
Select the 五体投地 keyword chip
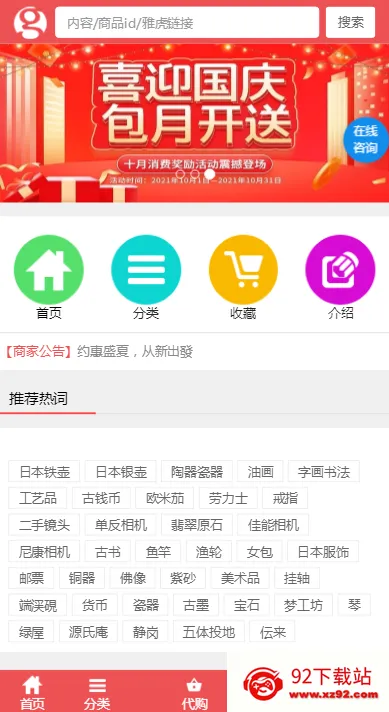pos(209,632)
